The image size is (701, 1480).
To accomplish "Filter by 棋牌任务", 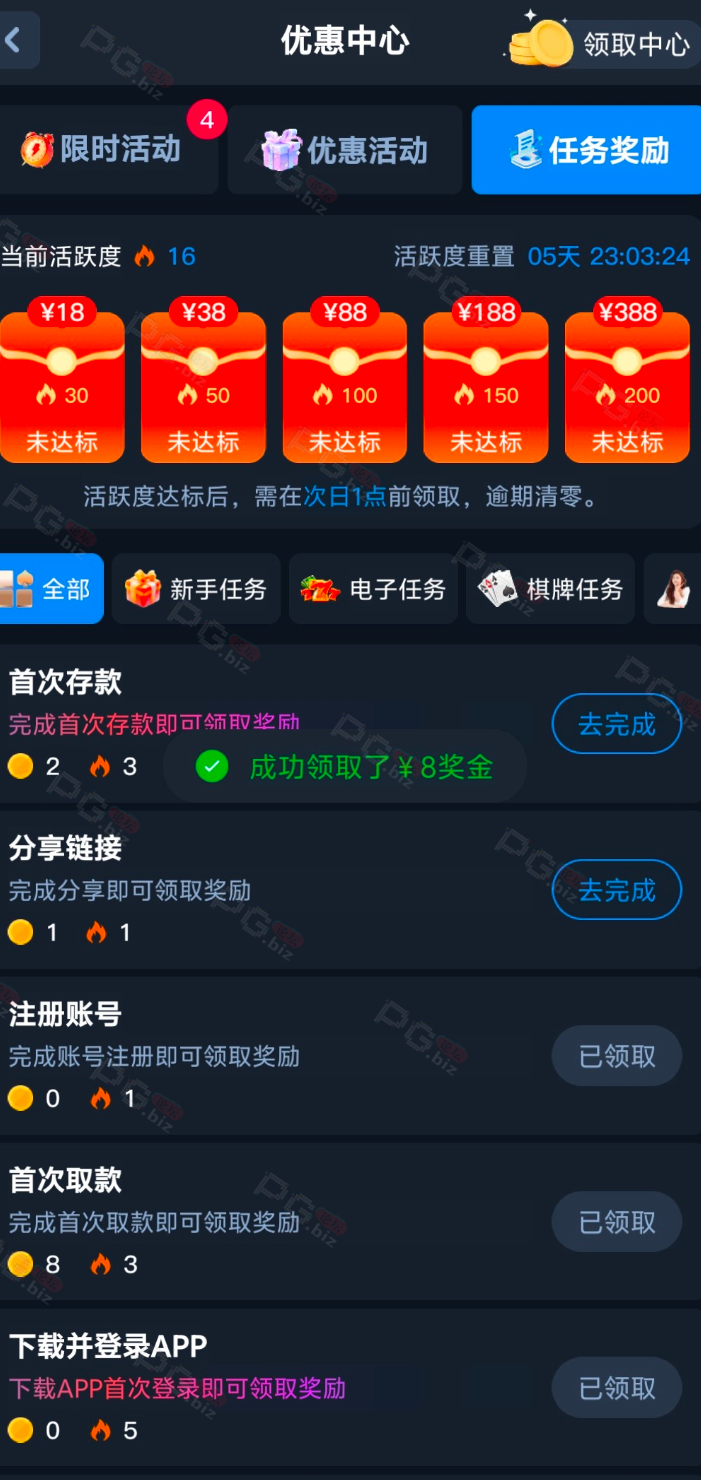I will pos(550,589).
